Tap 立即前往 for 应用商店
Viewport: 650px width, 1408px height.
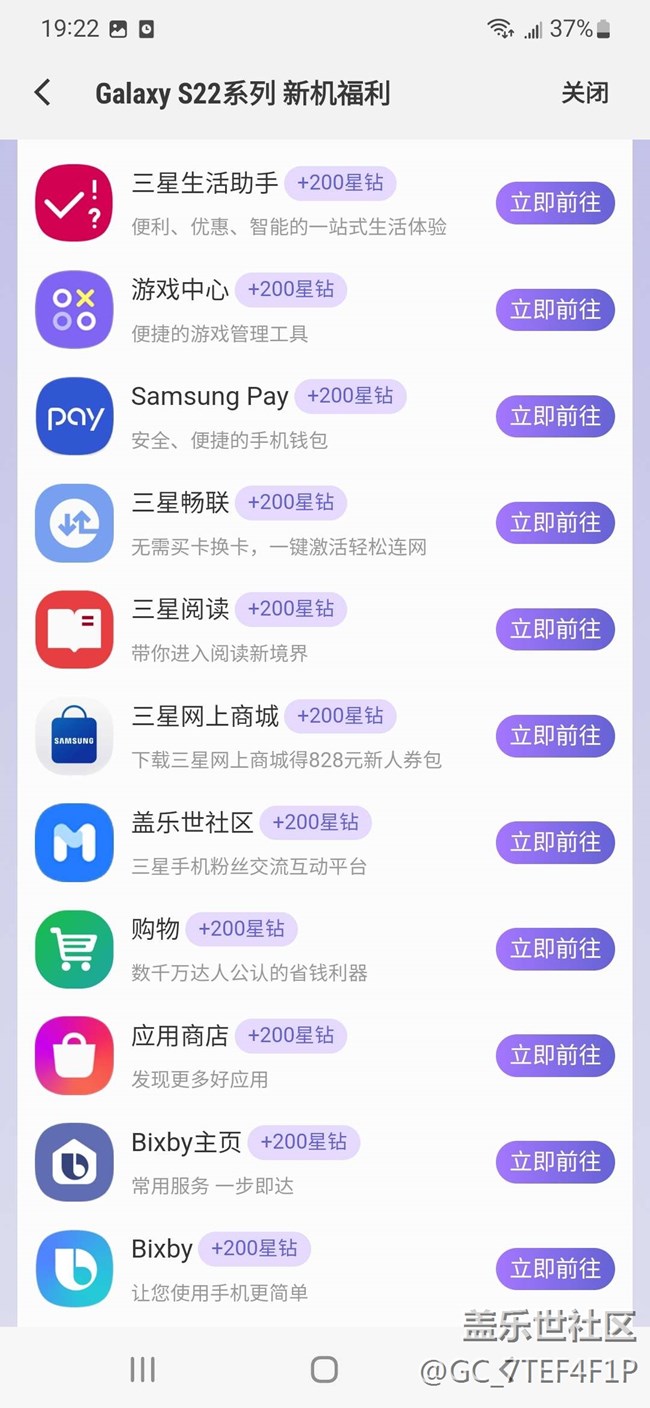click(555, 1056)
